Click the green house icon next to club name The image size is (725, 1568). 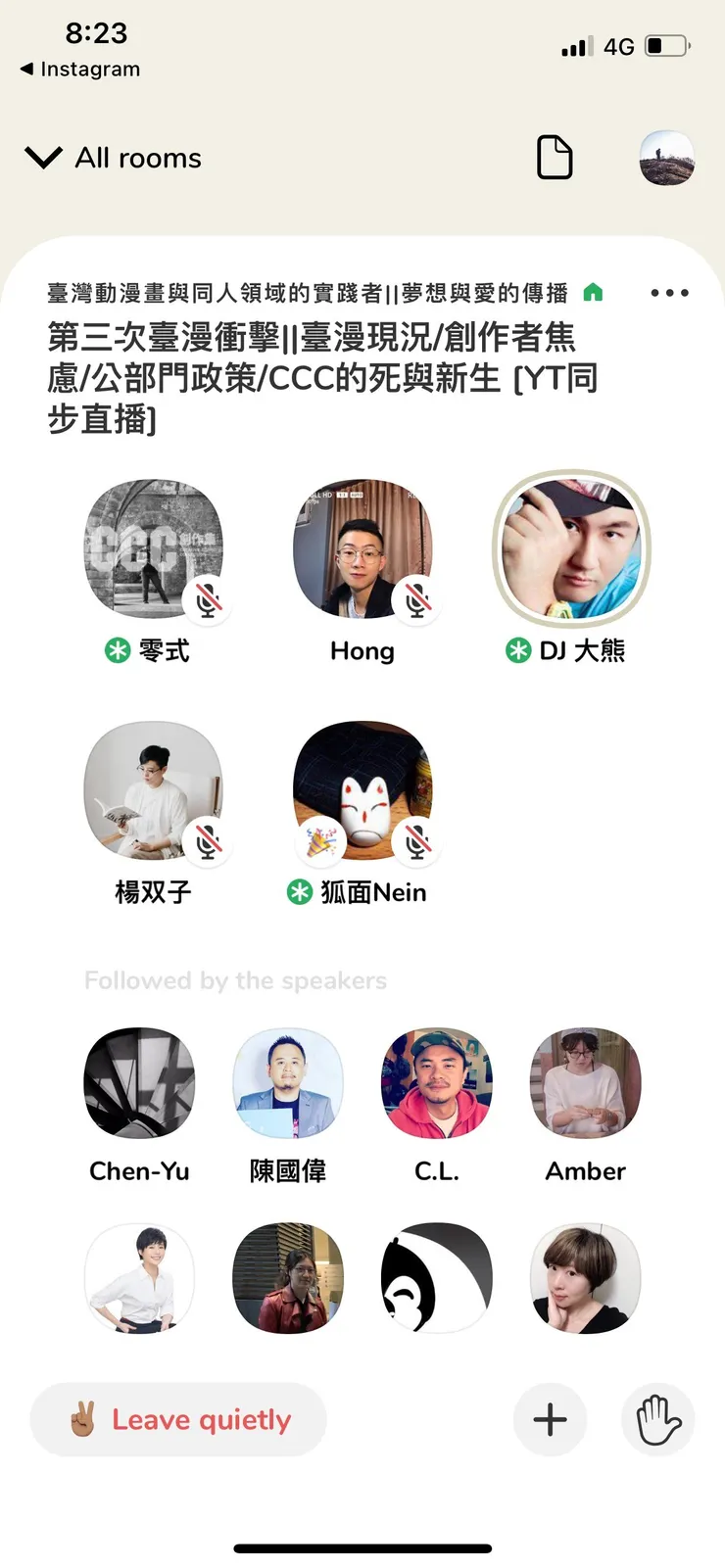coord(592,293)
